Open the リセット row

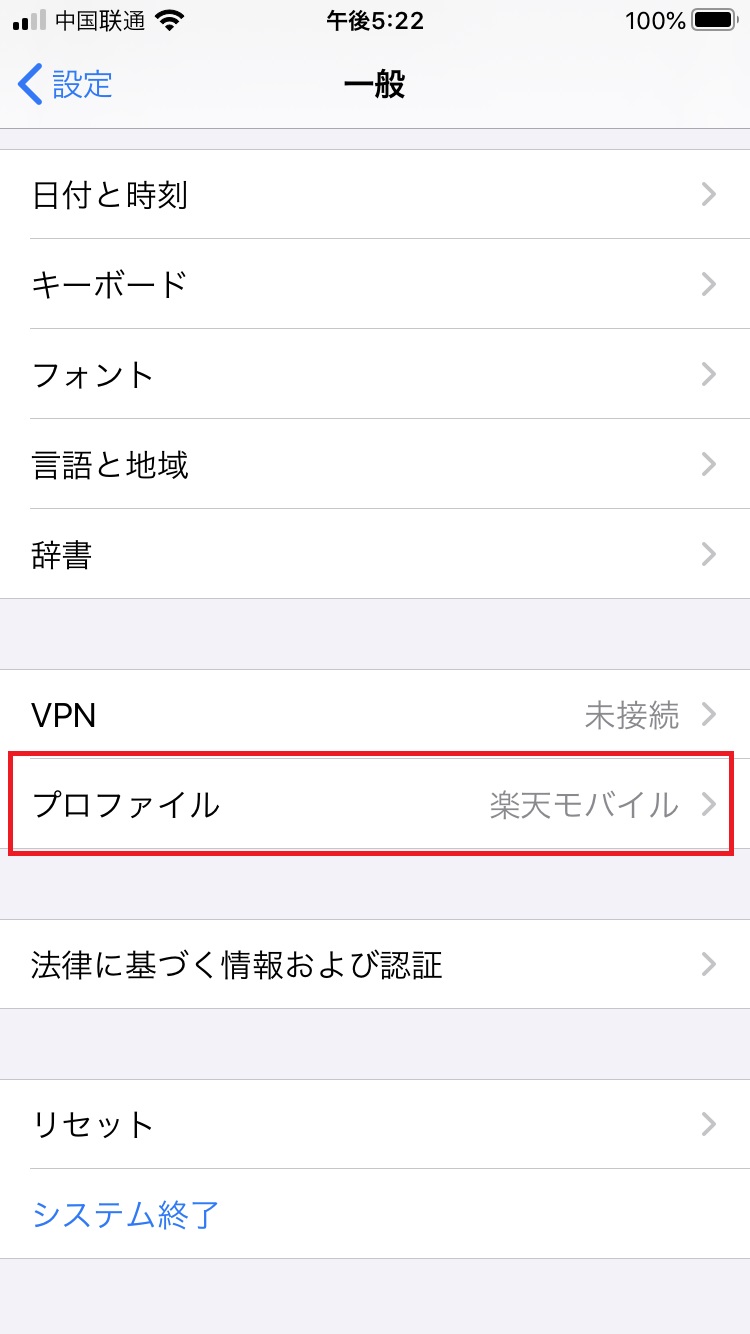375,1124
